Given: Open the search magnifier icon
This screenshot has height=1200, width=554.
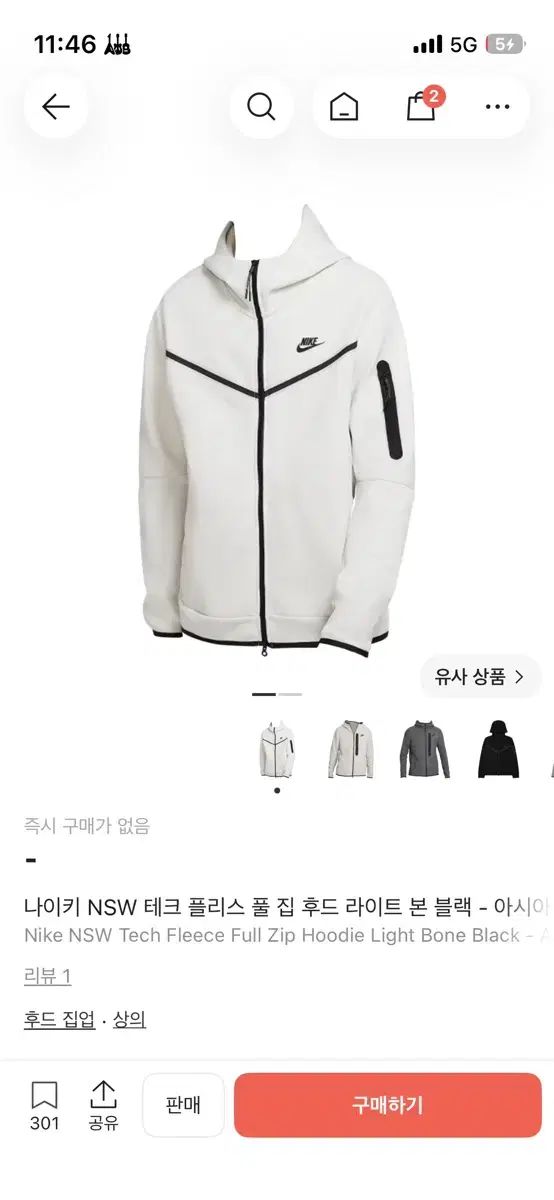Looking at the screenshot, I should pos(261,107).
